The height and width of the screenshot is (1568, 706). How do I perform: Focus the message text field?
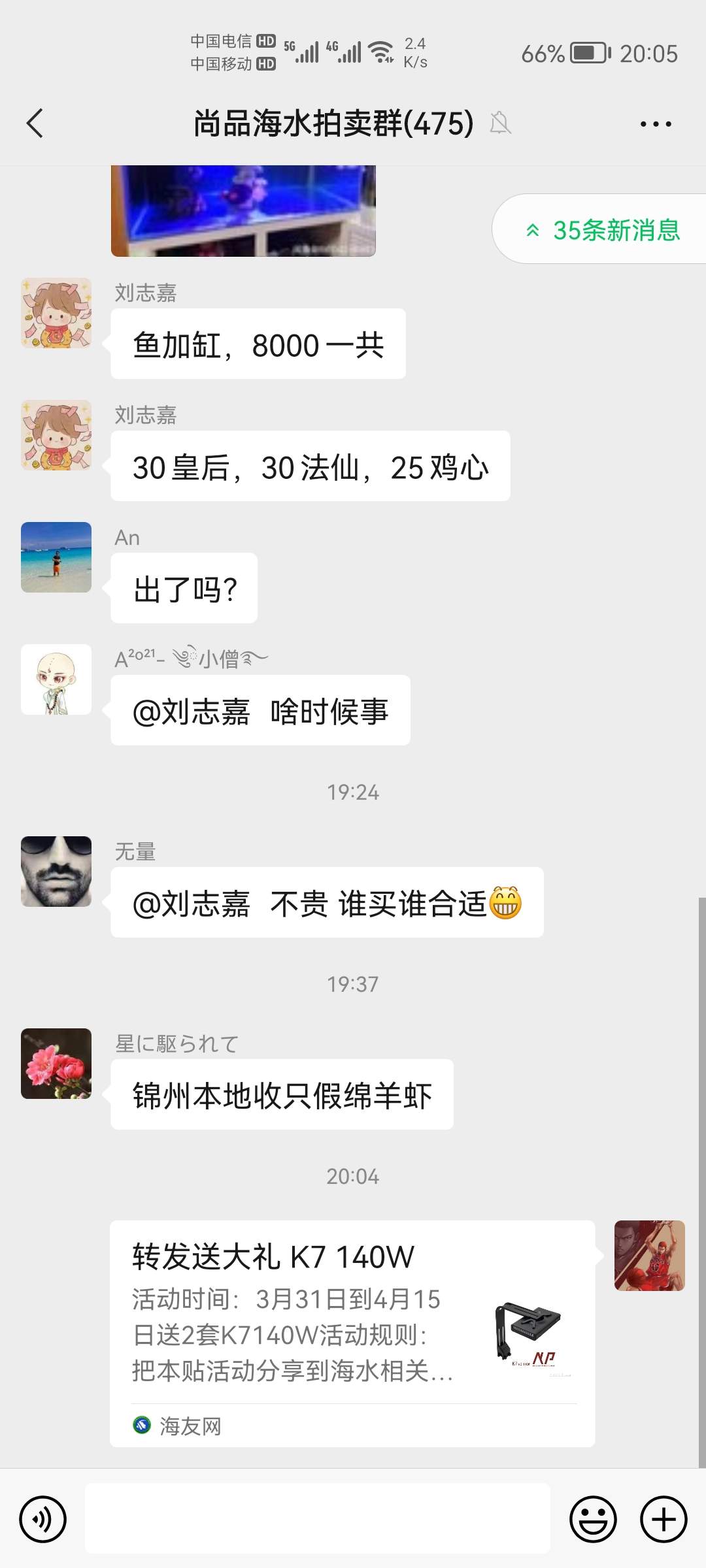pyautogui.click(x=318, y=1519)
